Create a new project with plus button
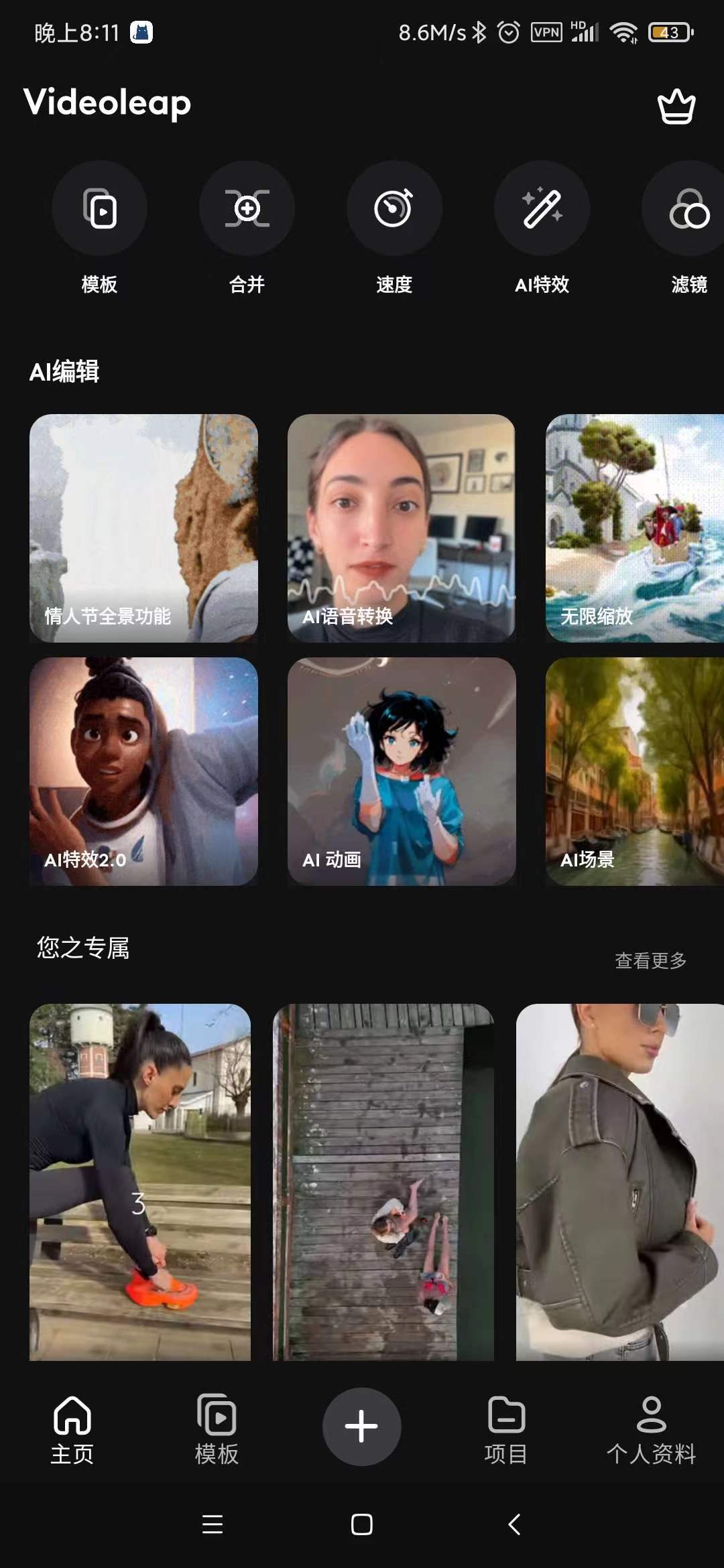 tap(361, 1426)
